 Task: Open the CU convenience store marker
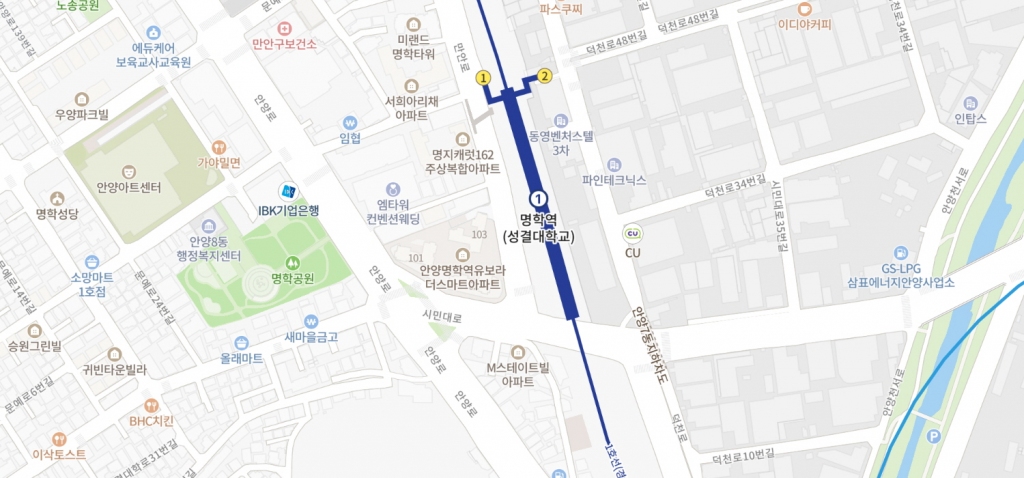tap(632, 235)
